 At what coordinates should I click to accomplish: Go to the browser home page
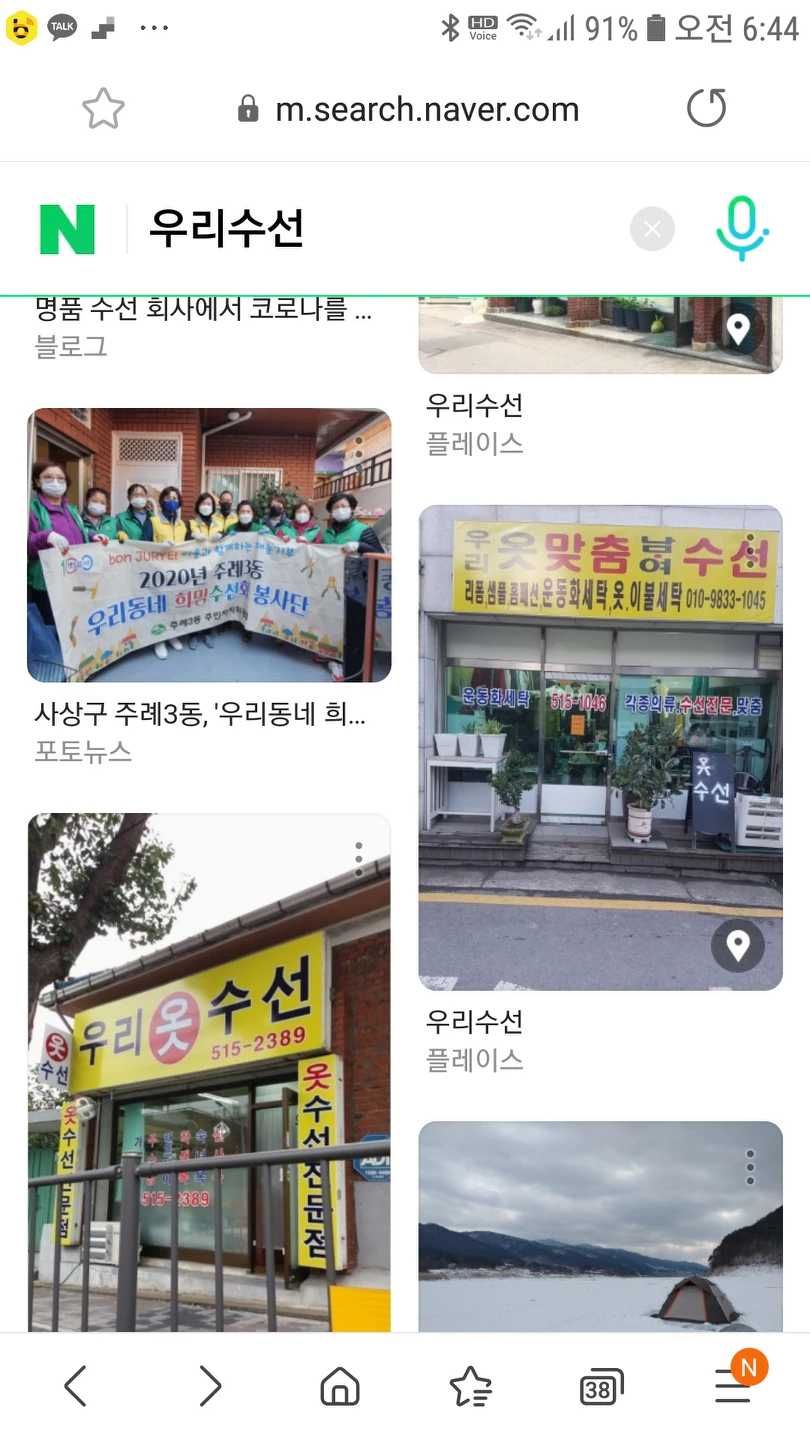[x=340, y=1387]
